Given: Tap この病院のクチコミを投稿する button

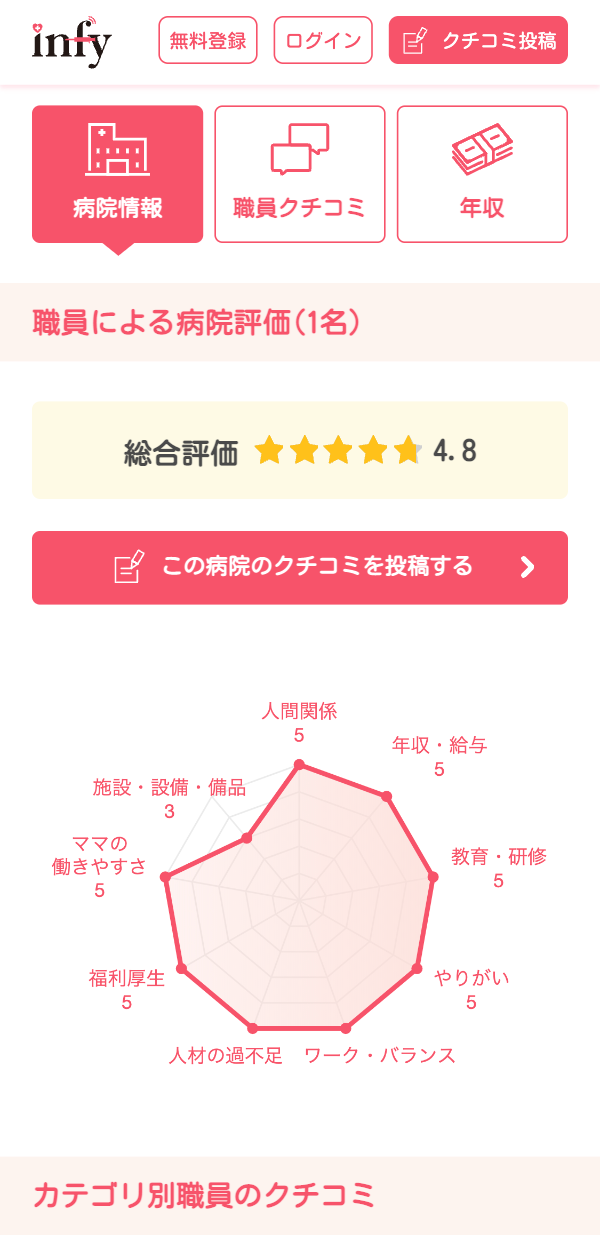Looking at the screenshot, I should [300, 568].
